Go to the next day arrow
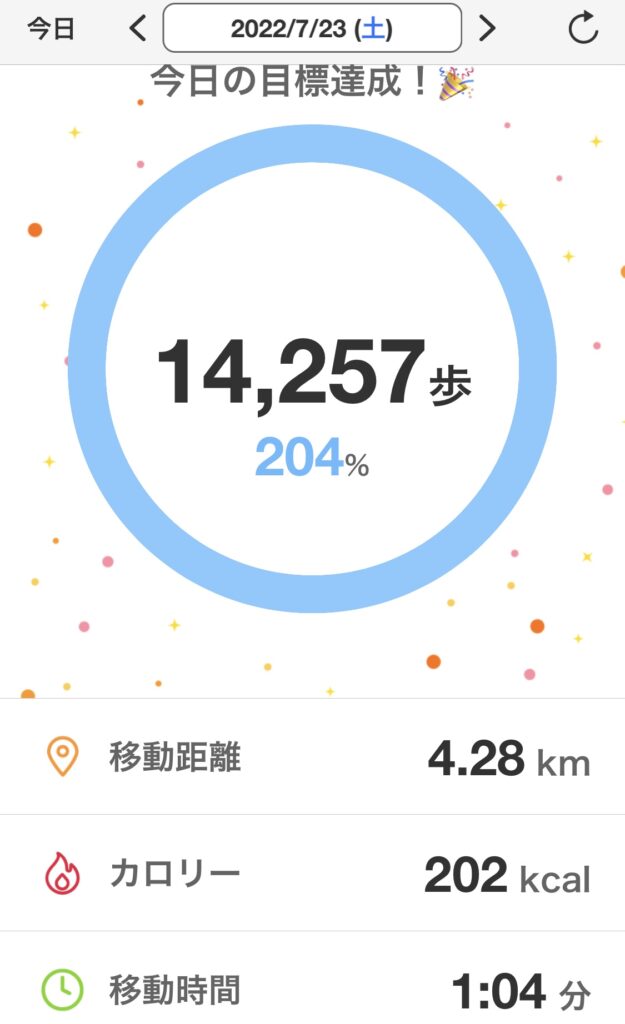The width and height of the screenshot is (625, 1024). pyautogui.click(x=487, y=29)
